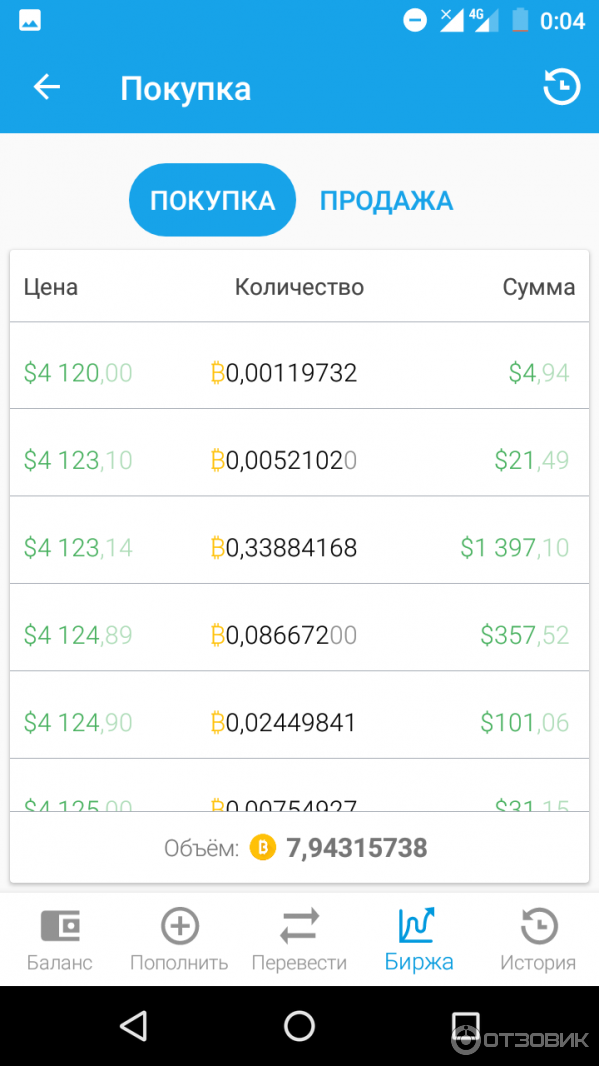Image resolution: width=600 pixels, height=1066 pixels.
Task: Go to the Пополнить tab
Action: click(x=179, y=940)
